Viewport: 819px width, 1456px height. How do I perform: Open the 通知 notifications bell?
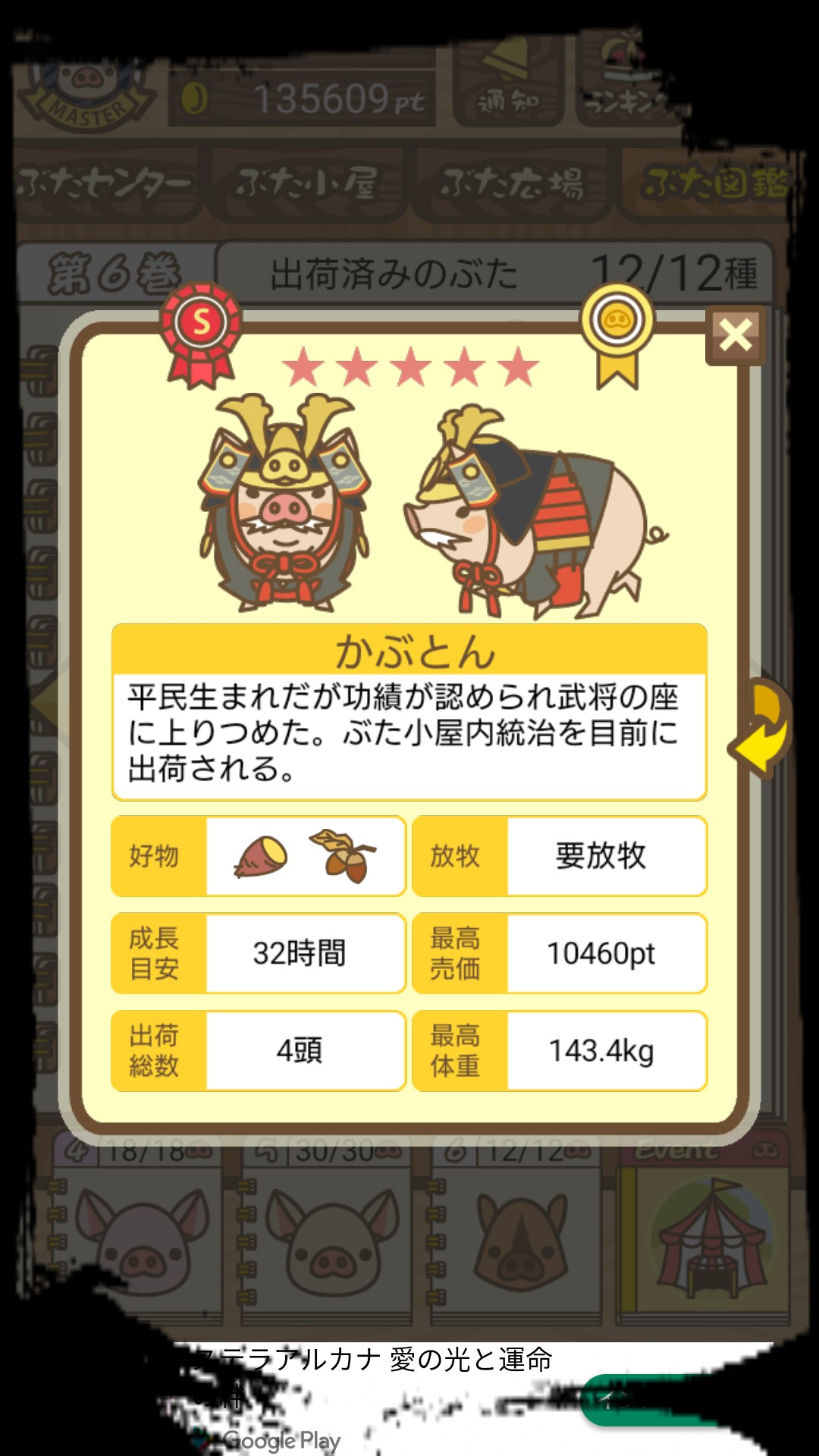click(x=508, y=82)
